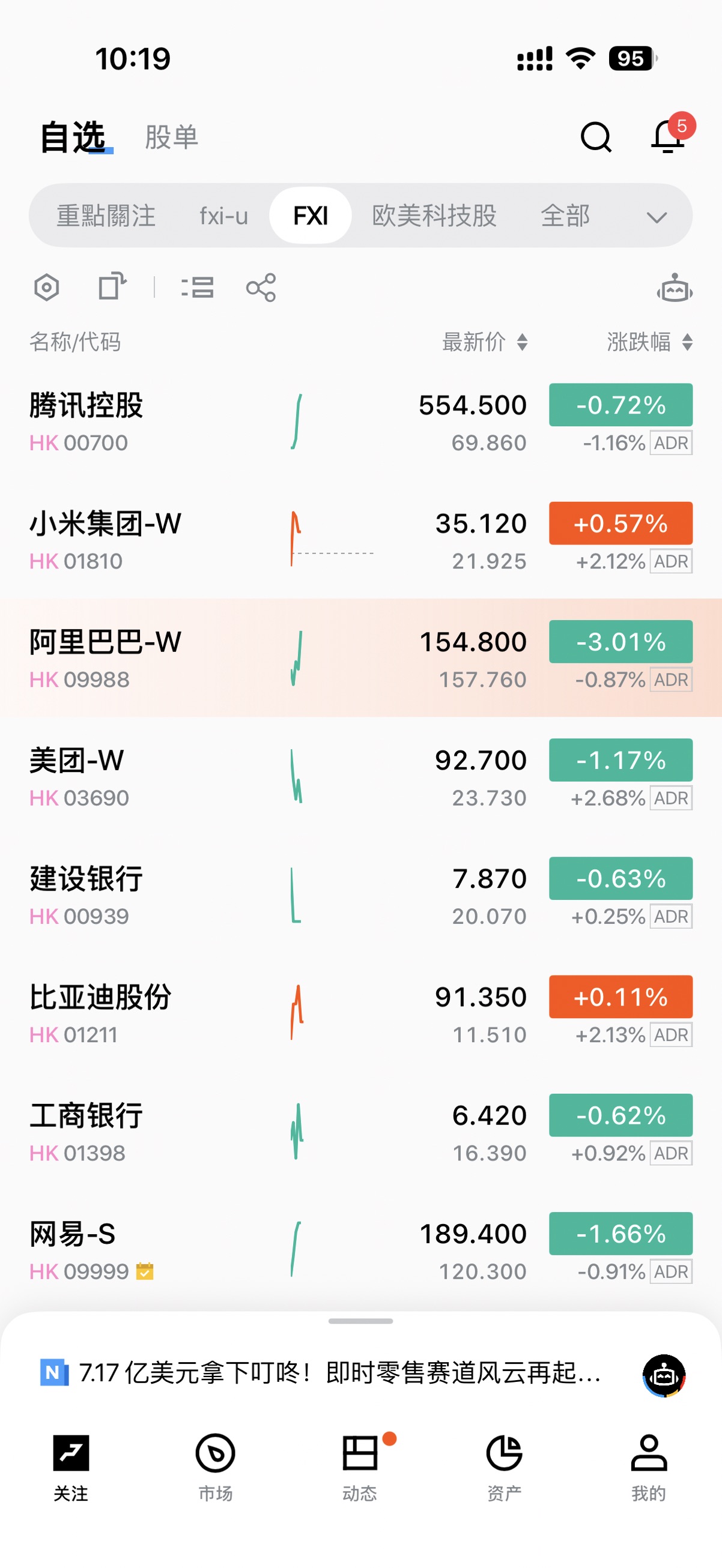
Task: Open the watchlist settings hexagon icon
Action: [47, 288]
